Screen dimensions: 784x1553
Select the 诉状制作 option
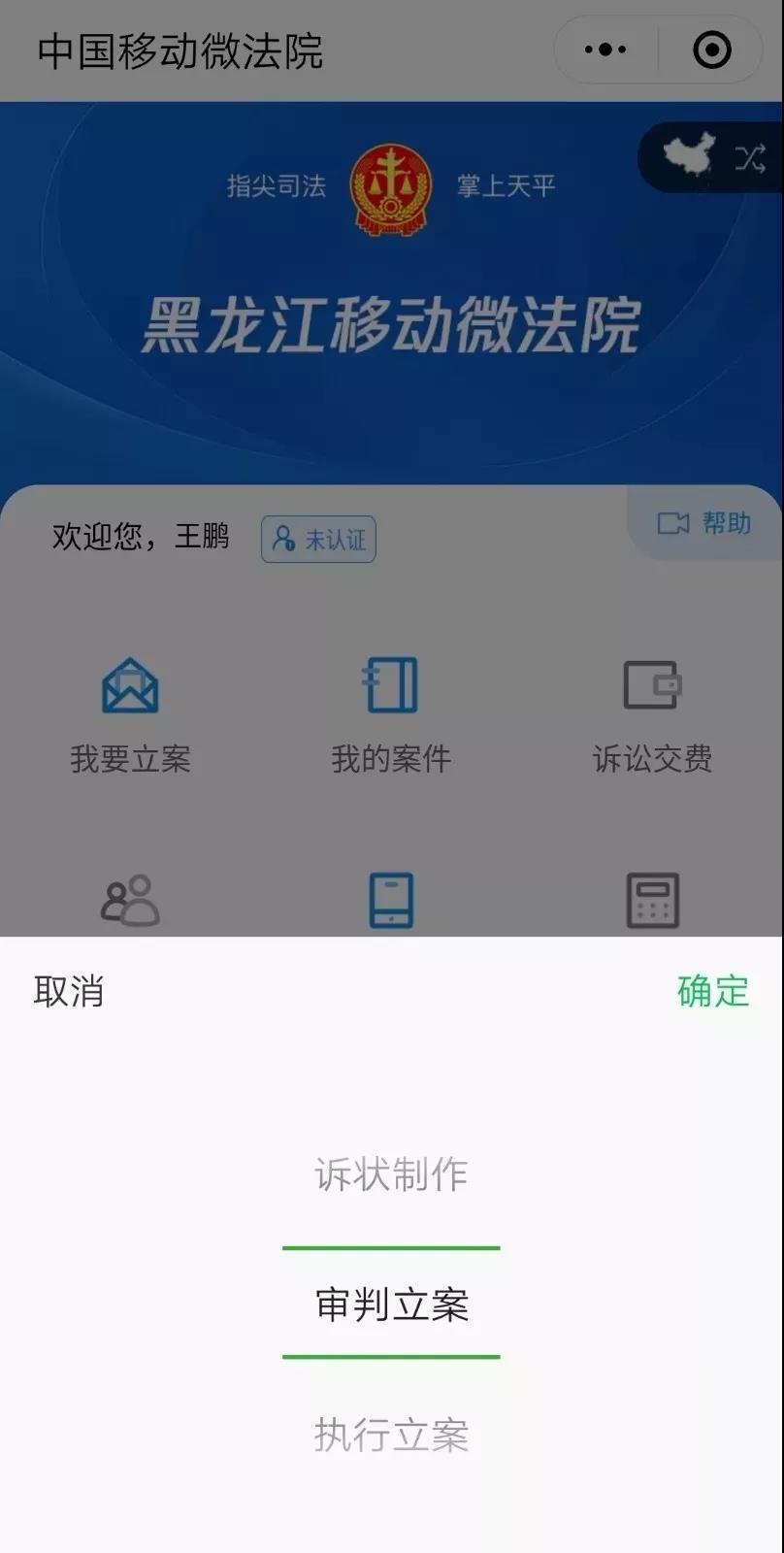click(x=391, y=1175)
